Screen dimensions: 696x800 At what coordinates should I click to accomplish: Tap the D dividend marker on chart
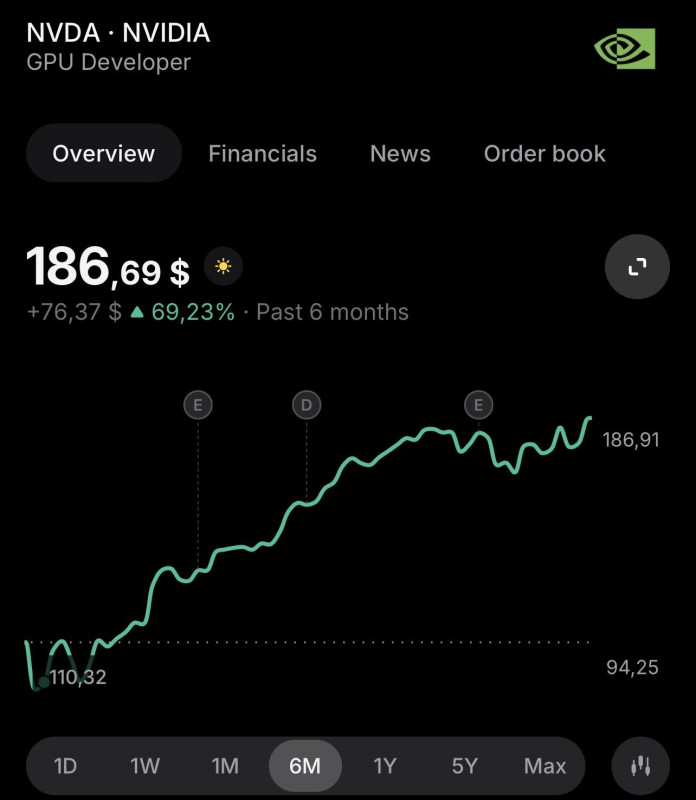(x=306, y=405)
